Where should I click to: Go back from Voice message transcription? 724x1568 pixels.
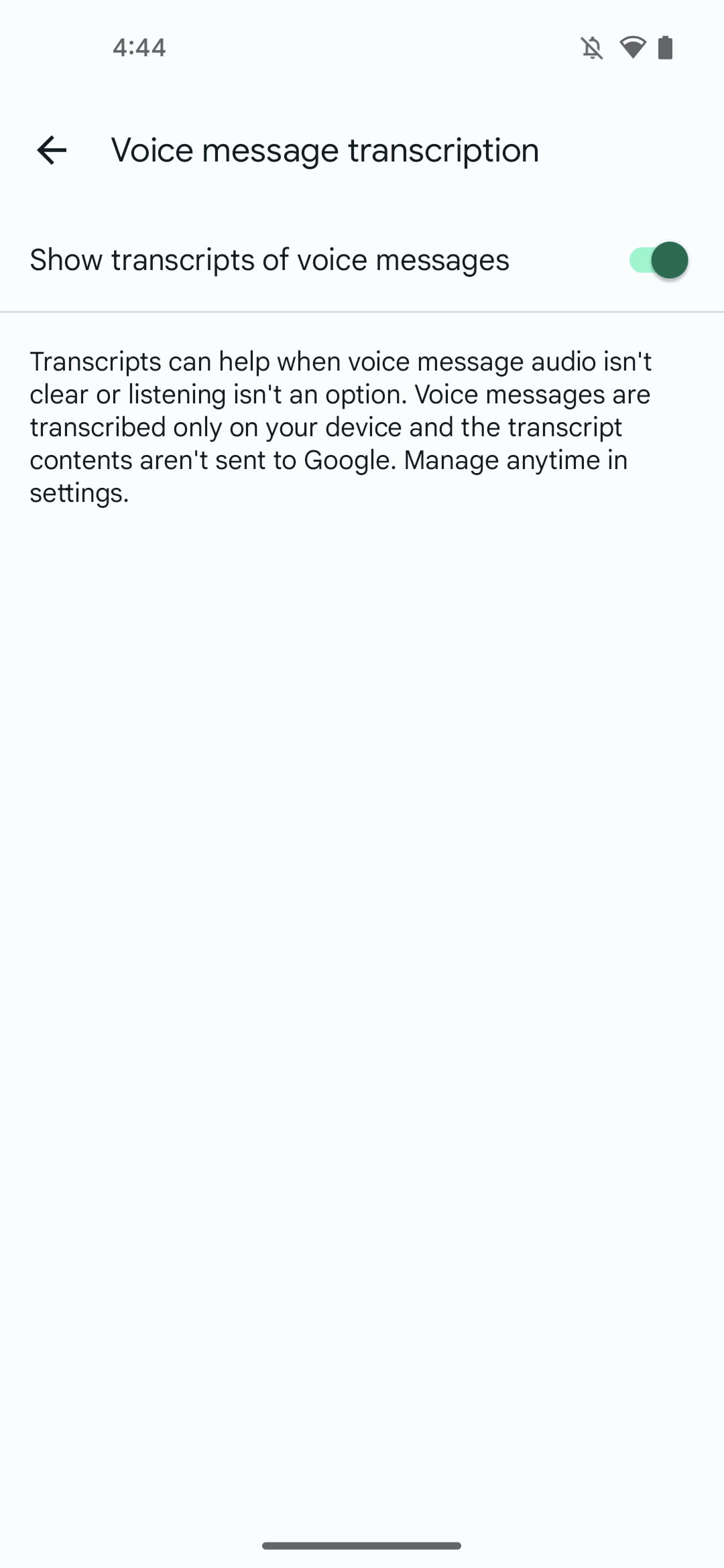[52, 150]
